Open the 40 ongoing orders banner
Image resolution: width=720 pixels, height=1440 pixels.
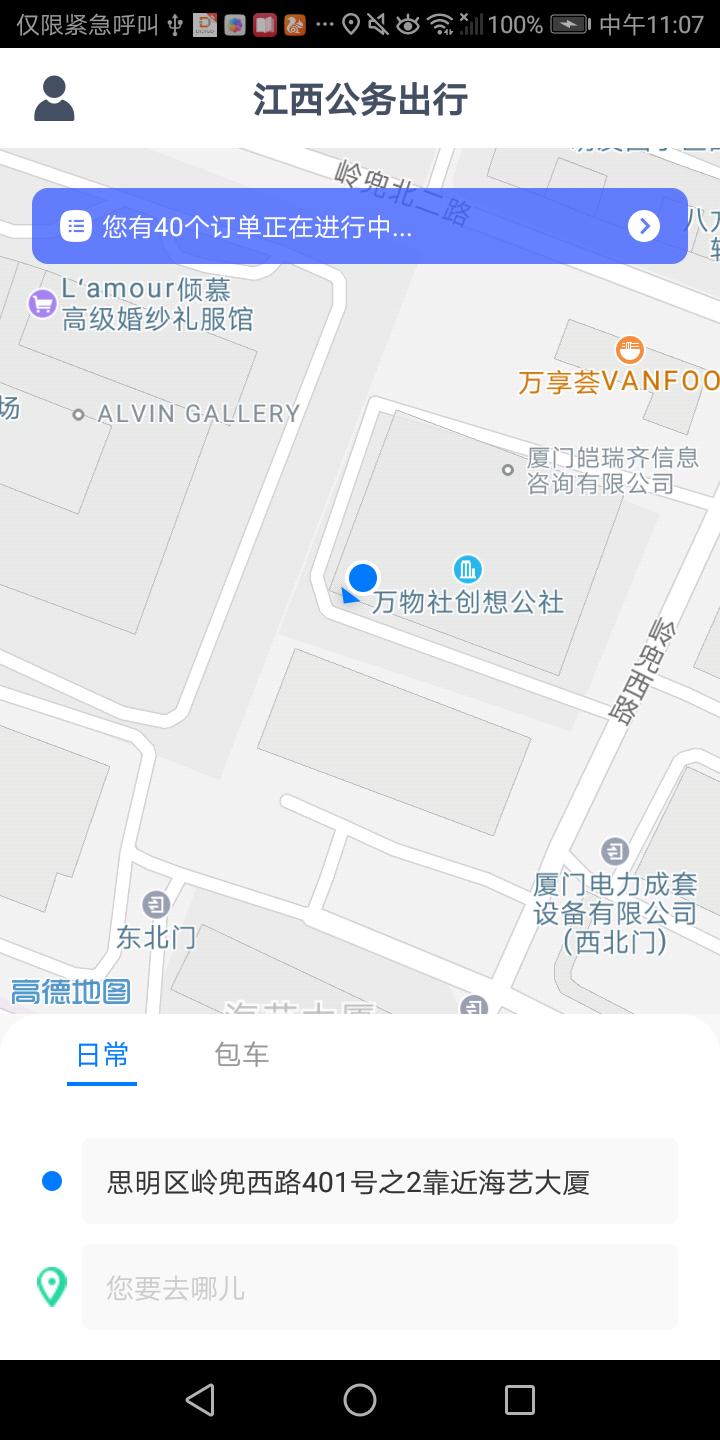(360, 227)
